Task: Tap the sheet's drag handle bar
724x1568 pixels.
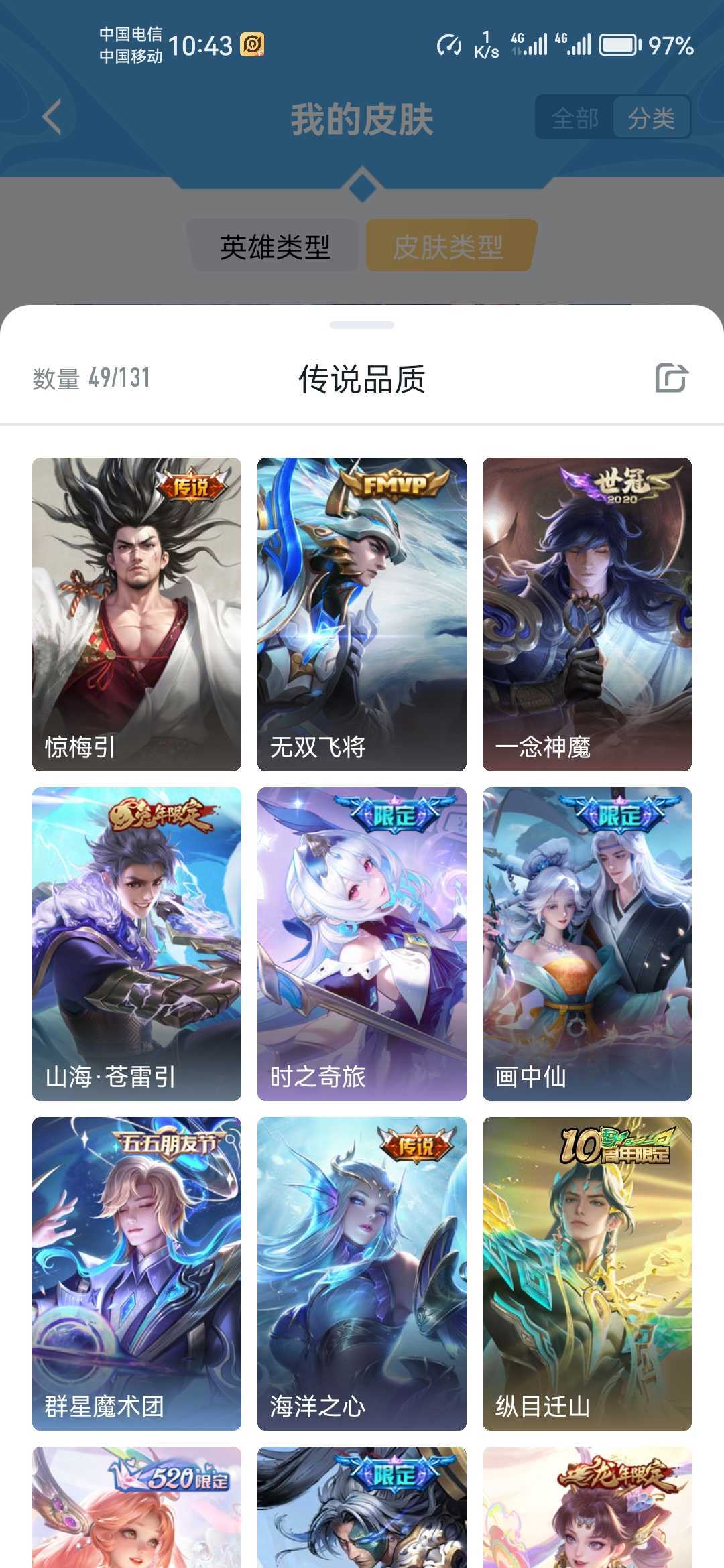Action: coord(362,325)
